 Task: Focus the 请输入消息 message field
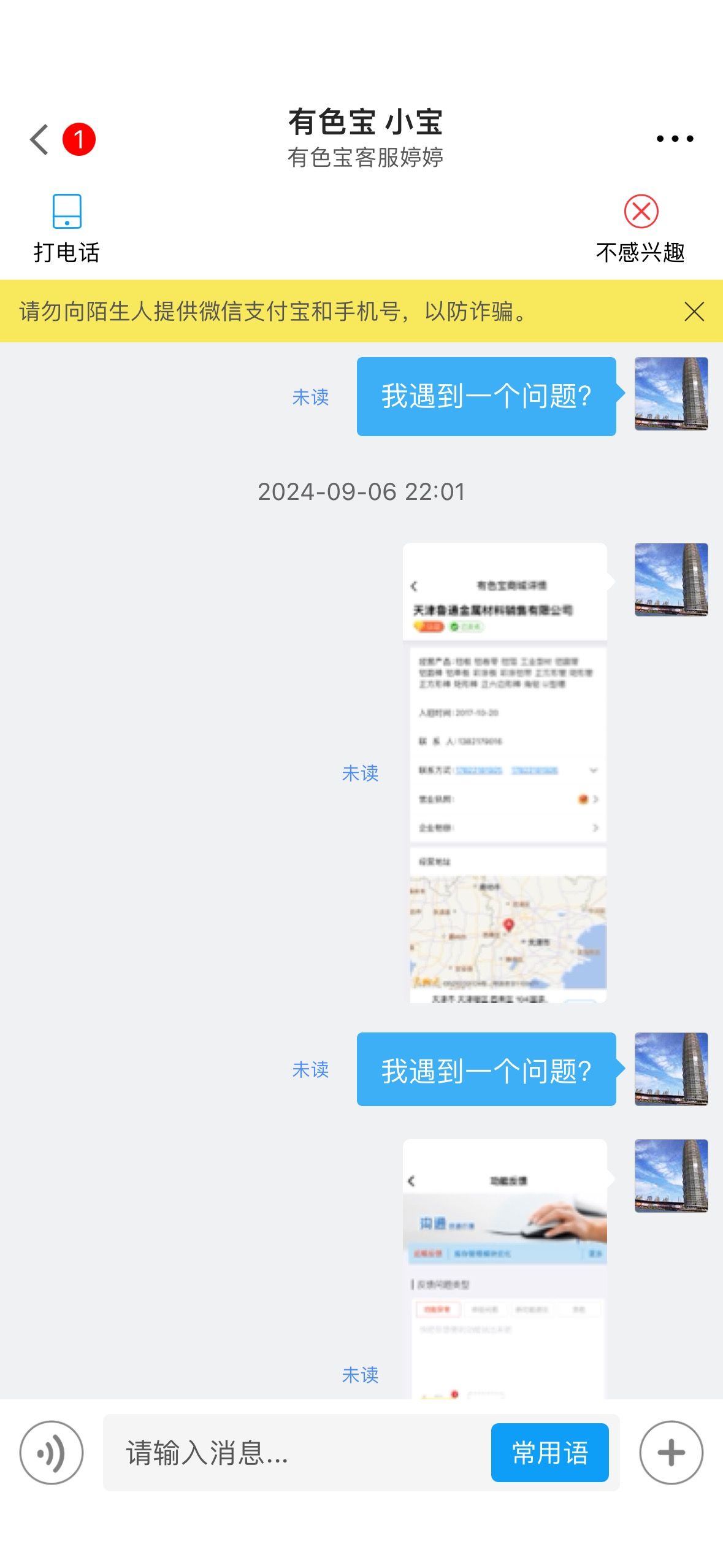tap(297, 1452)
